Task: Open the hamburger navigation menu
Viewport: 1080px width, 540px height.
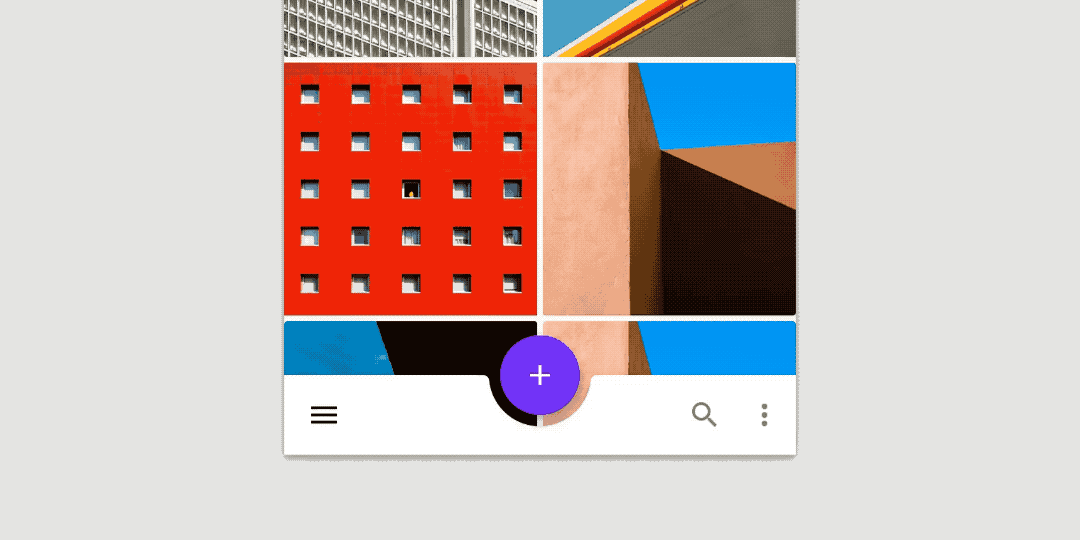Action: coord(324,415)
